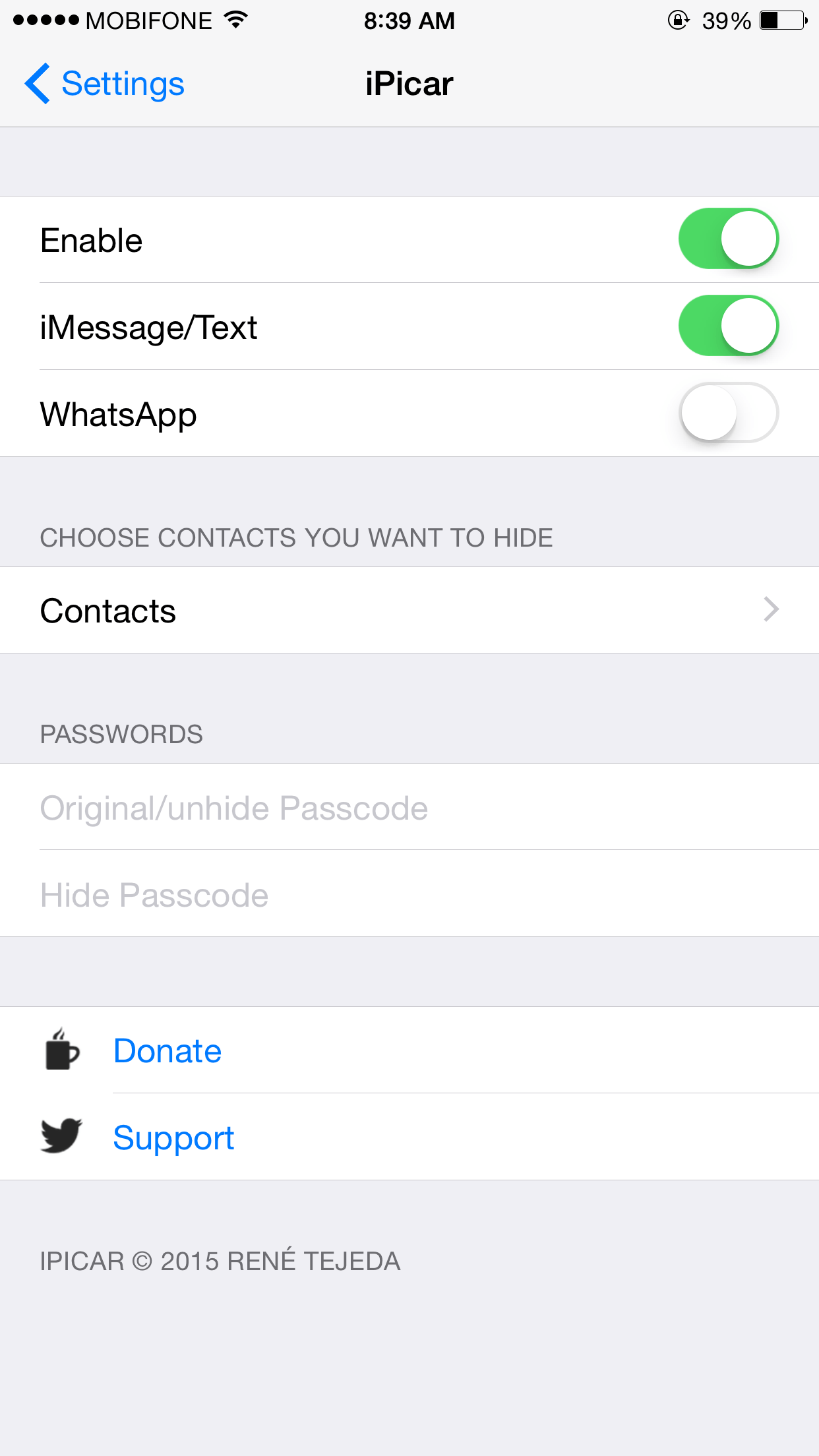Go back to Settings
The image size is (819, 1456).
coord(104,84)
